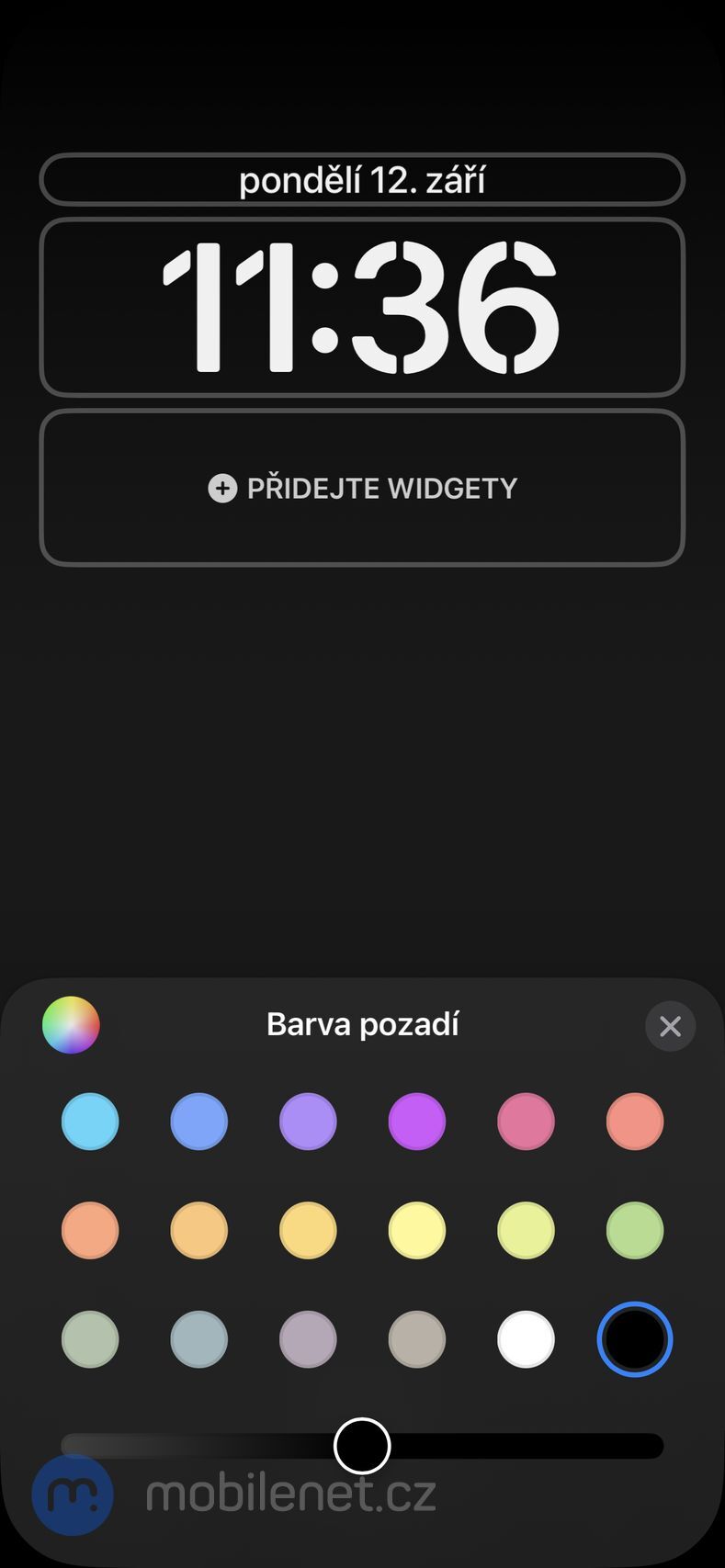Tap the plus icon next to Přidejte widgety
Screen dimensions: 725x1568
coord(221,489)
